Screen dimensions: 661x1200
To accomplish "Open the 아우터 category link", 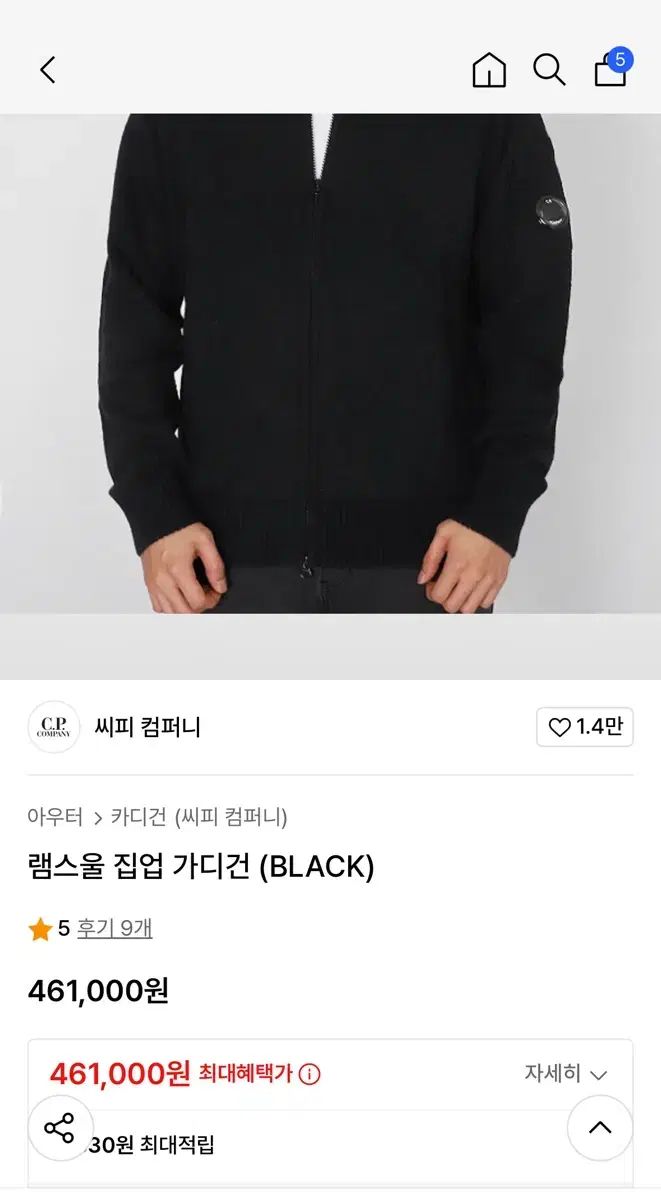I will [55, 817].
